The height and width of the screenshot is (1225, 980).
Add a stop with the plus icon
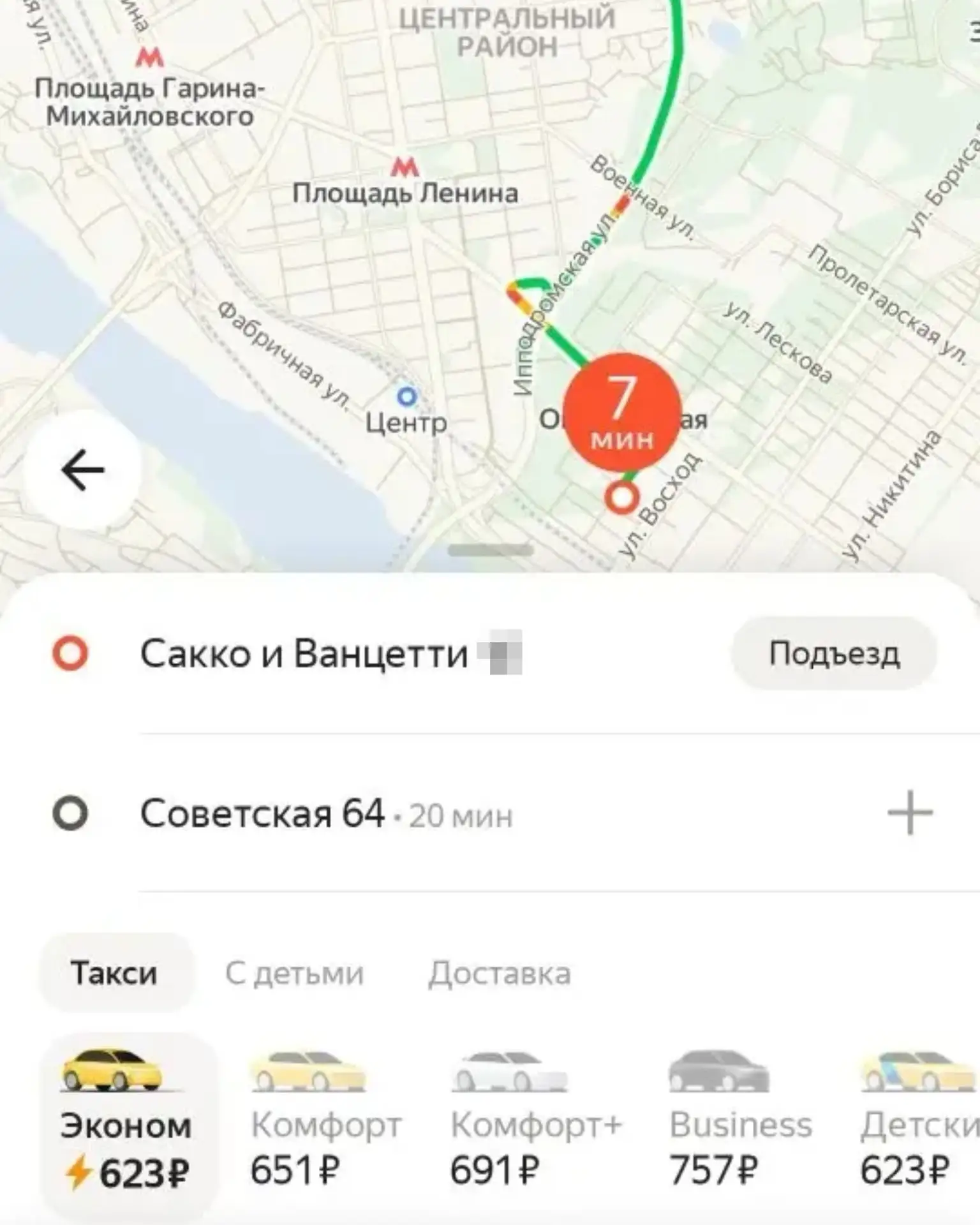pos(910,813)
